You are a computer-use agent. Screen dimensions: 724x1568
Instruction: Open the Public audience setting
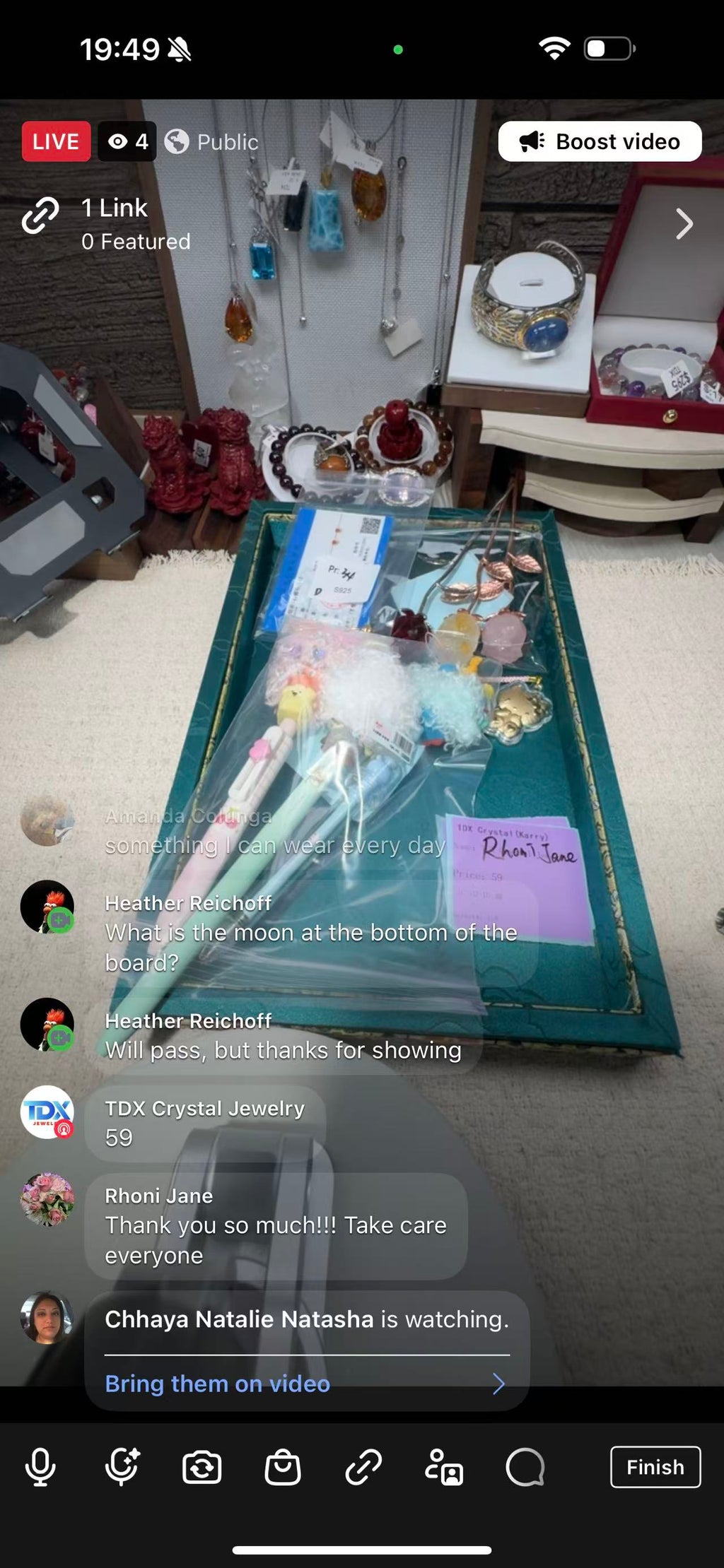coord(211,142)
